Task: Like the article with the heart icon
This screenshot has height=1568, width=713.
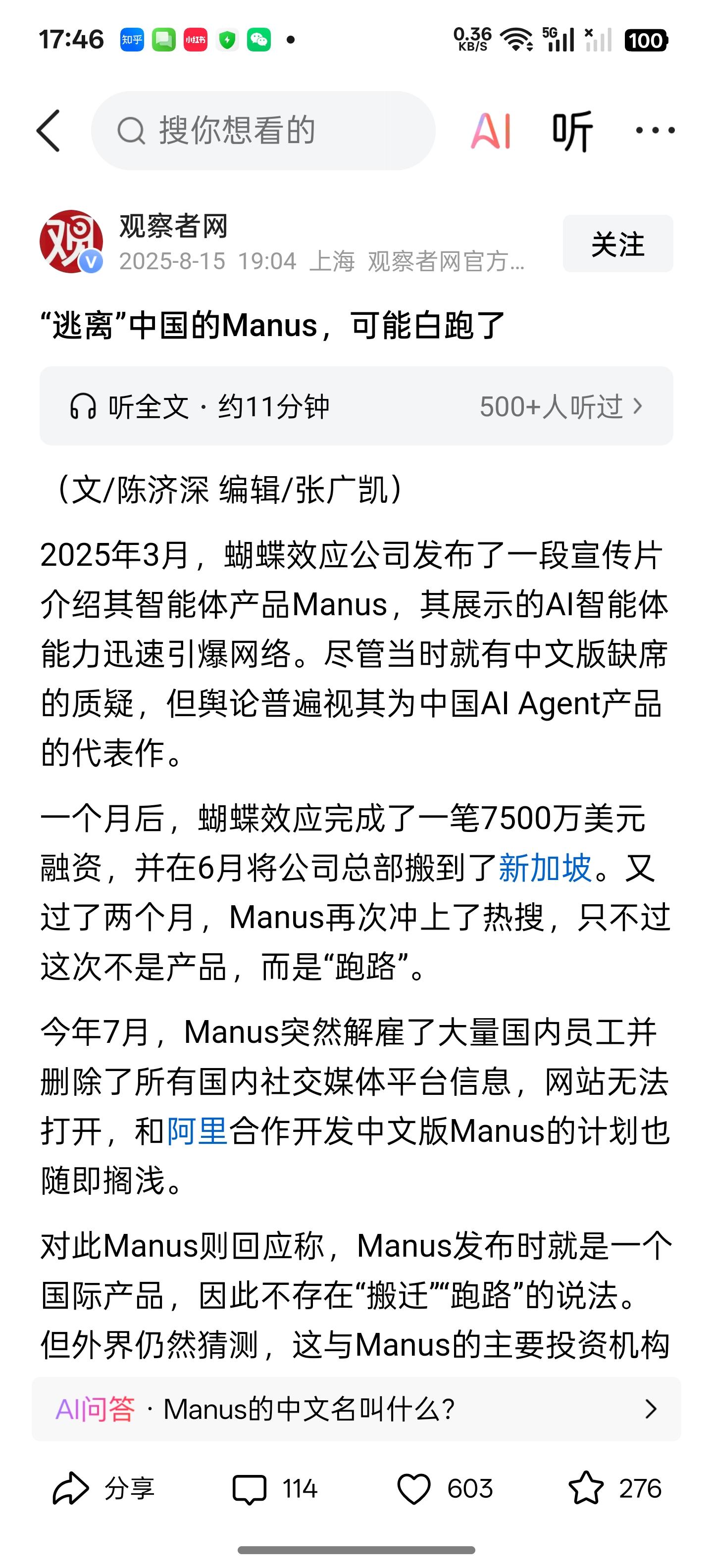Action: pyautogui.click(x=414, y=1489)
